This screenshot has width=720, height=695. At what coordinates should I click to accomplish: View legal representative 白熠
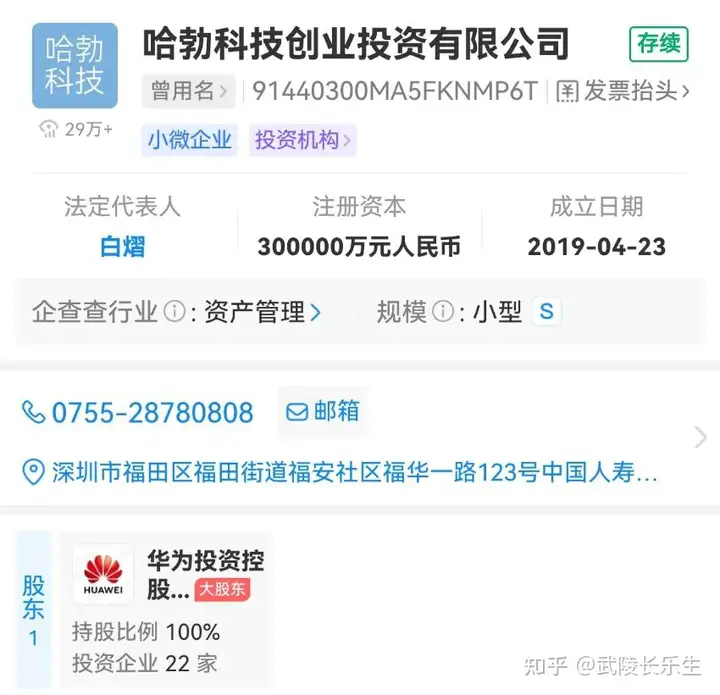pyautogui.click(x=122, y=247)
